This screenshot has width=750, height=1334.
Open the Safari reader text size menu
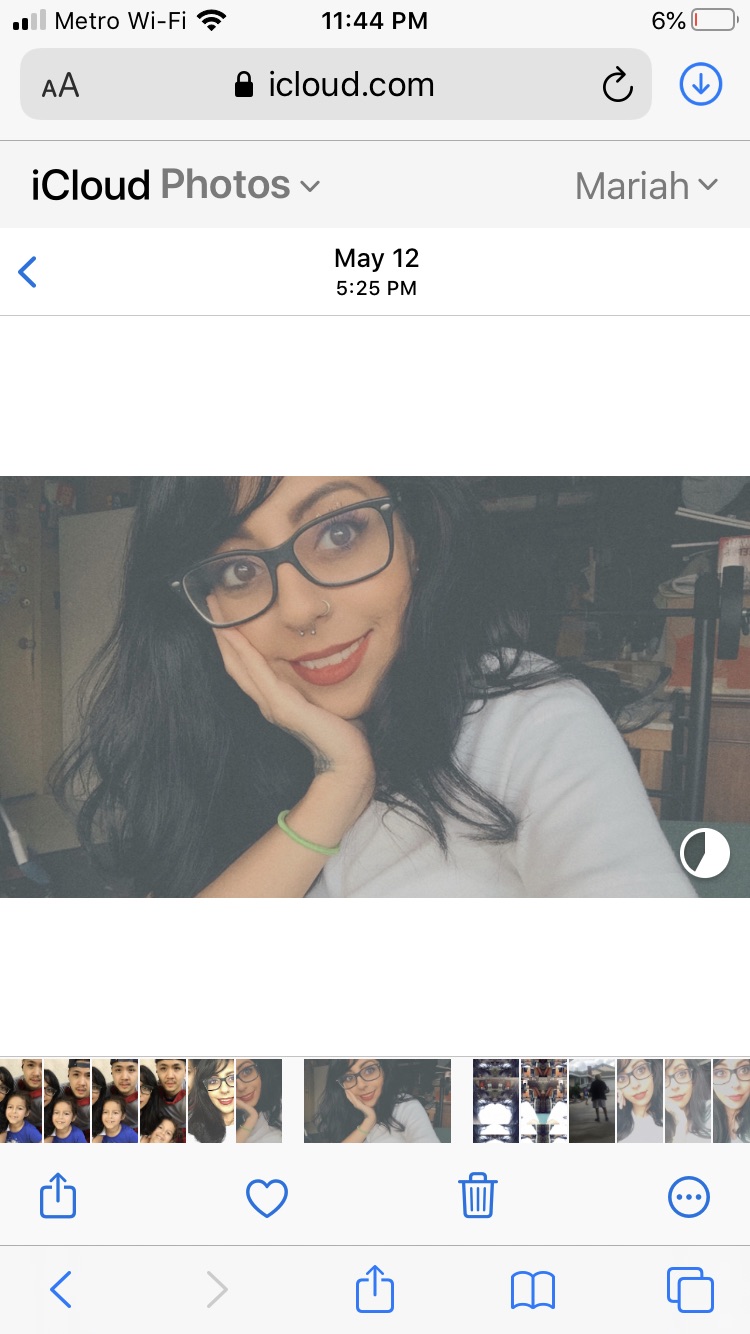[x=60, y=86]
